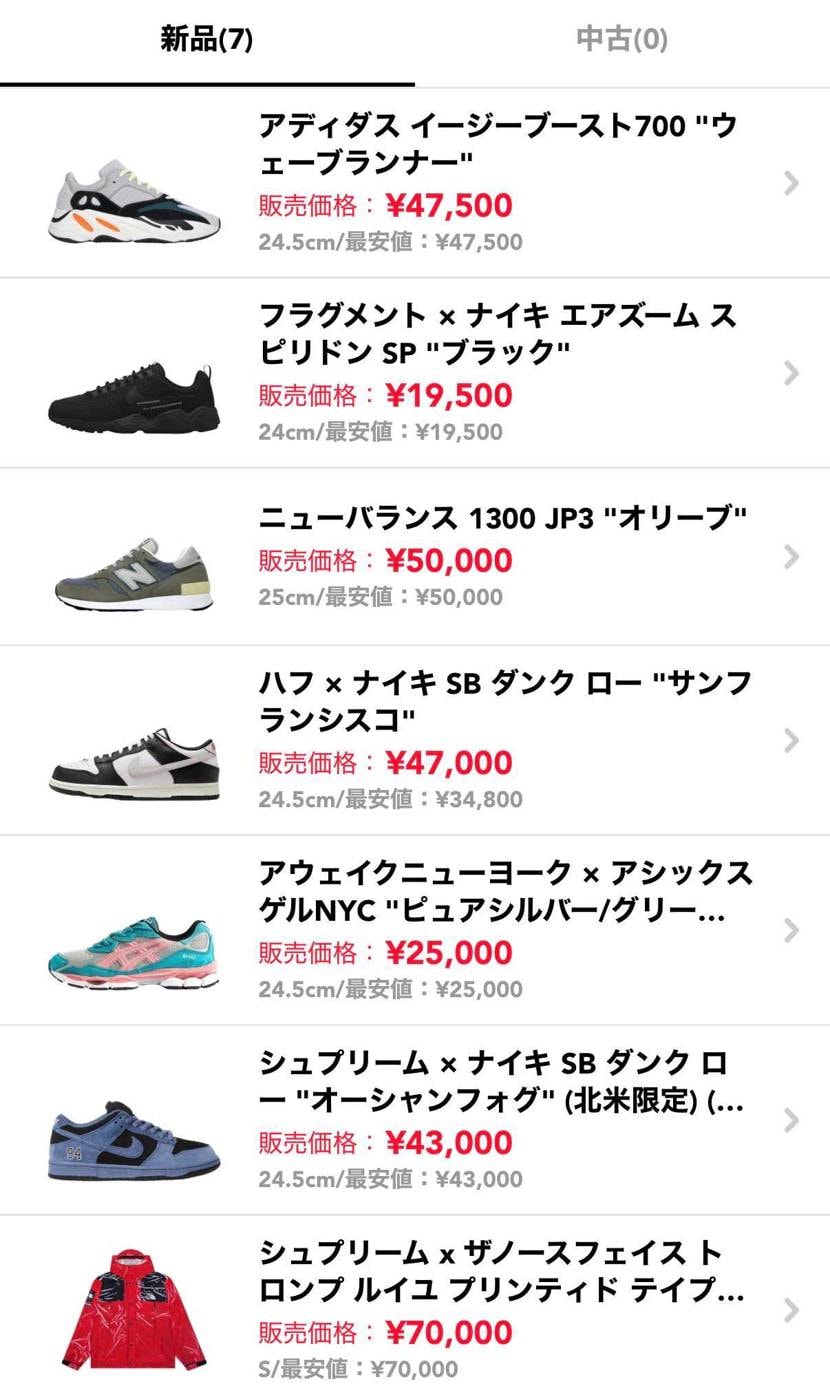Open the chevron on the Fragment × Nike Spiridon row
This screenshot has height=1397, width=830.
pyautogui.click(x=790, y=373)
